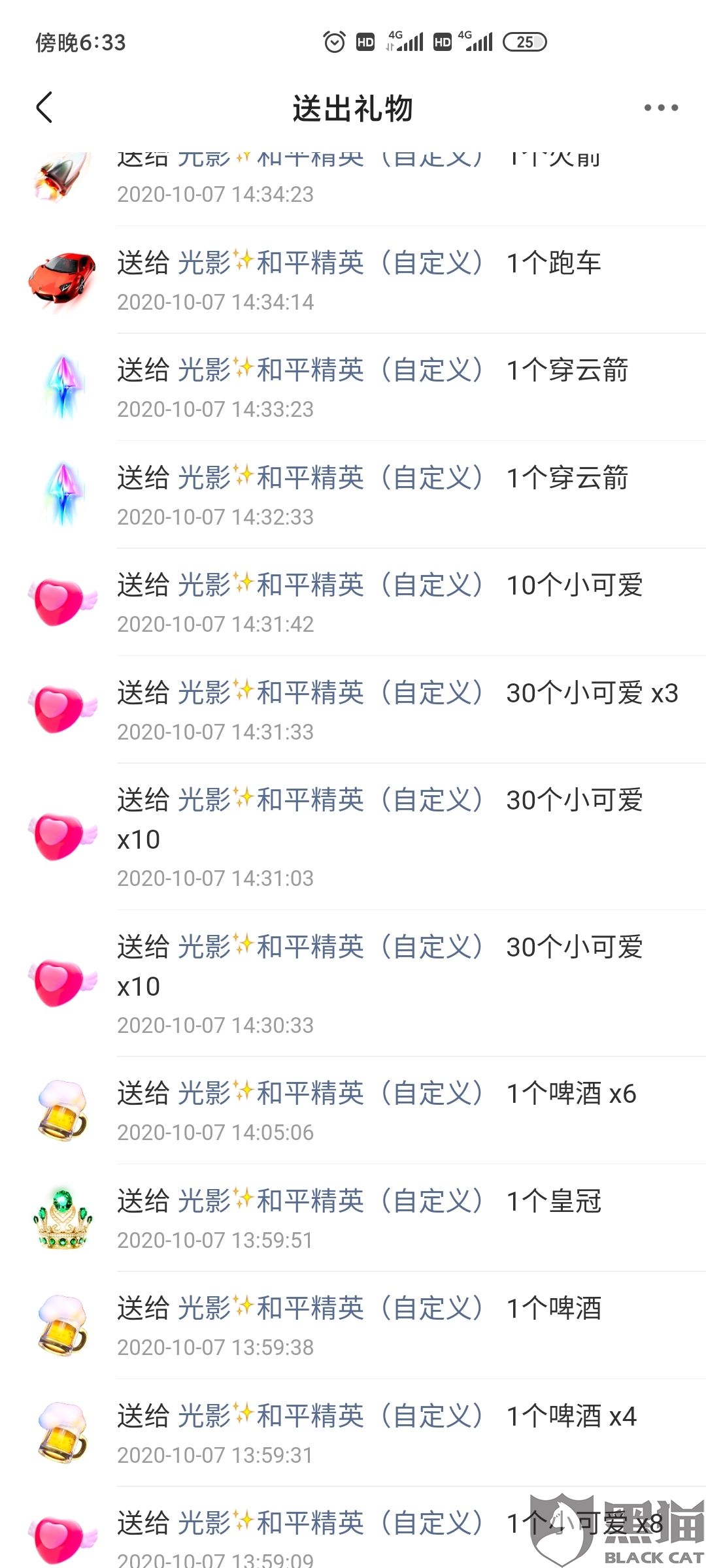This screenshot has width=706, height=1568.
Task: Select the 送出礼物 title
Action: 353,109
